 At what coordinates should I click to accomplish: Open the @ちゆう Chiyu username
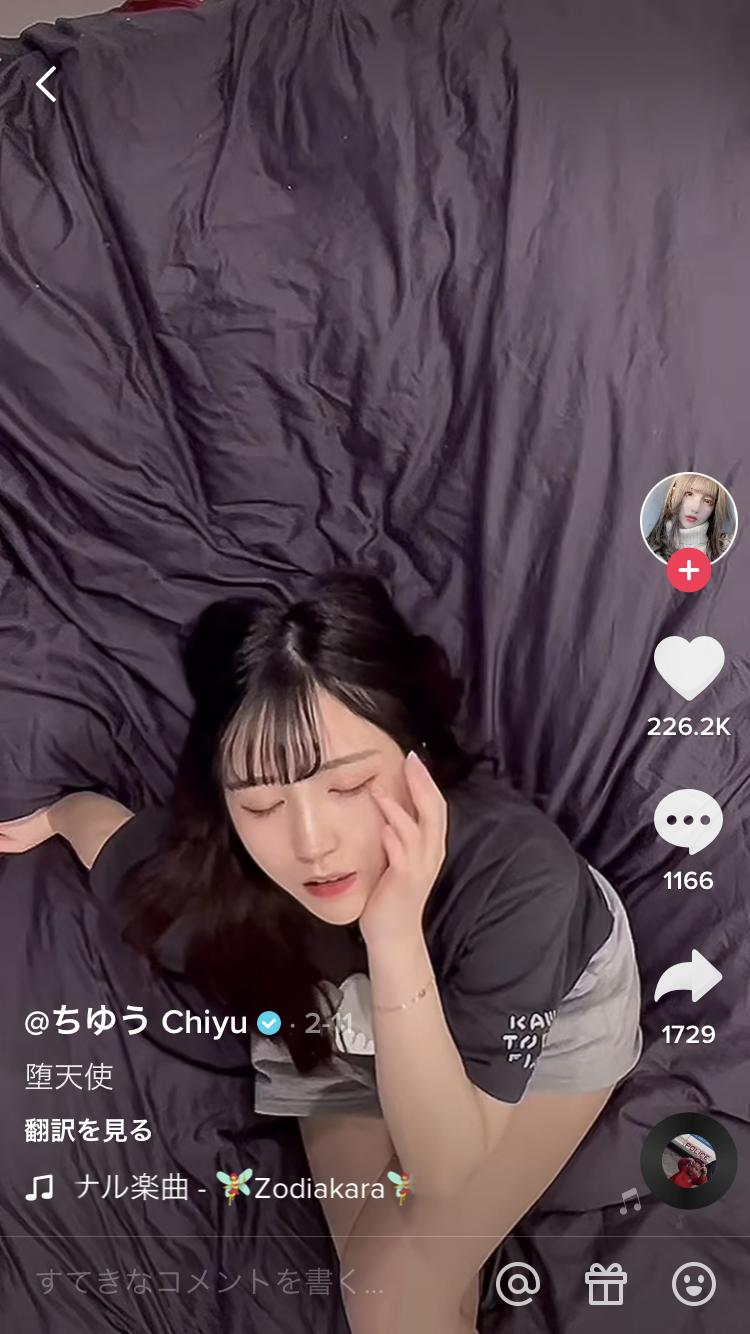click(137, 1022)
